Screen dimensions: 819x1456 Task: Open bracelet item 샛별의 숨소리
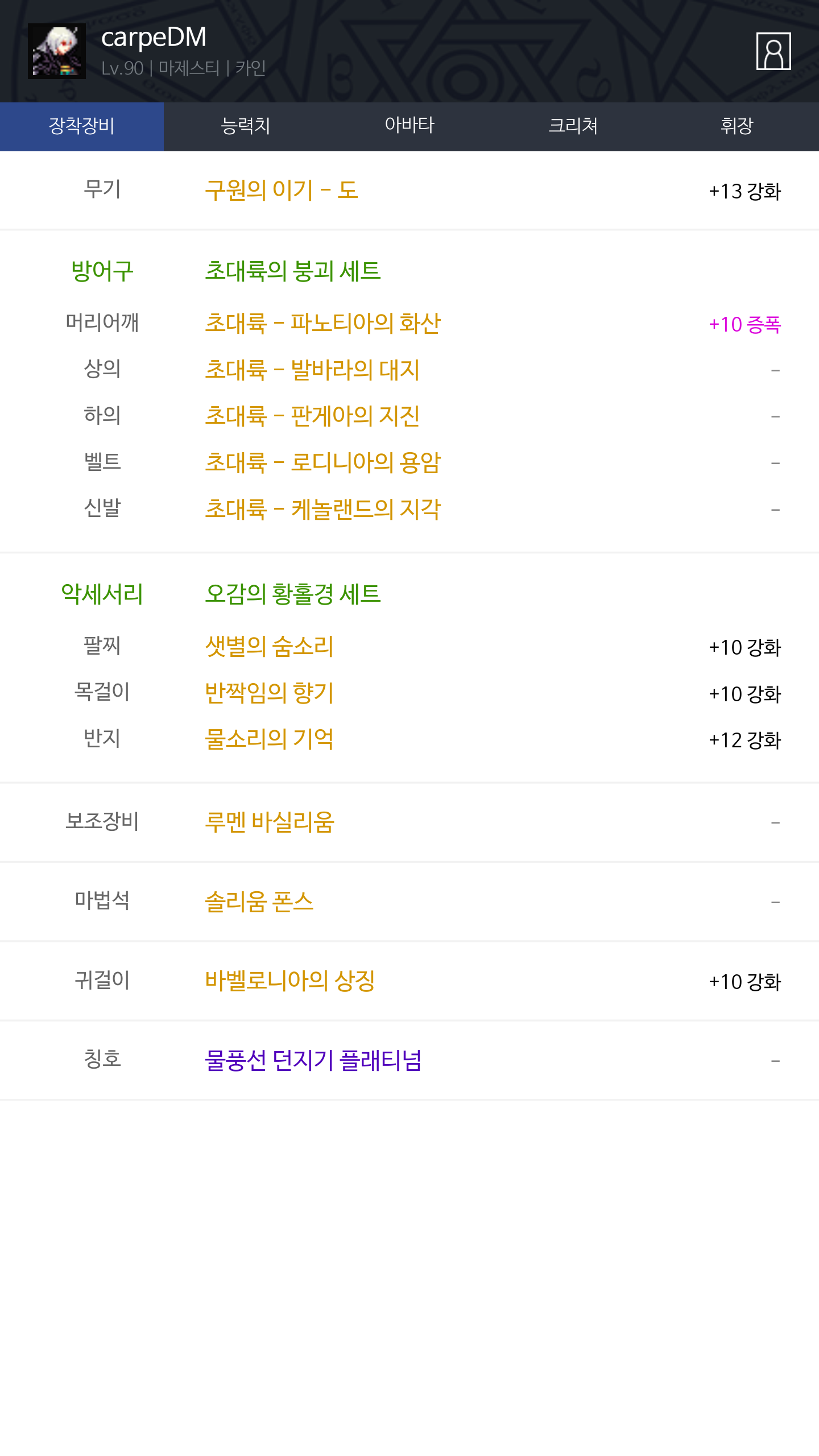click(269, 646)
